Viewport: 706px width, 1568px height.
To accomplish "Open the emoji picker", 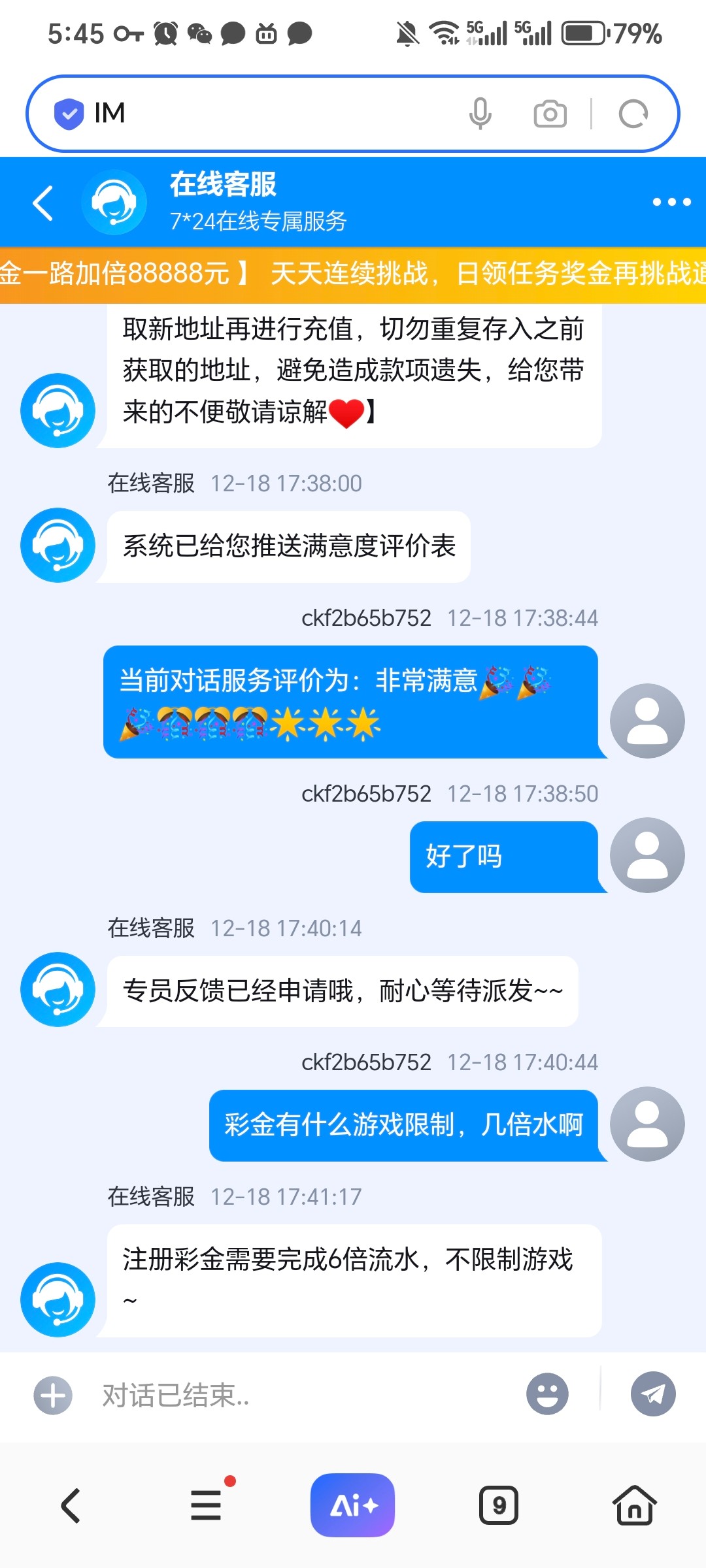I will coord(547,1394).
